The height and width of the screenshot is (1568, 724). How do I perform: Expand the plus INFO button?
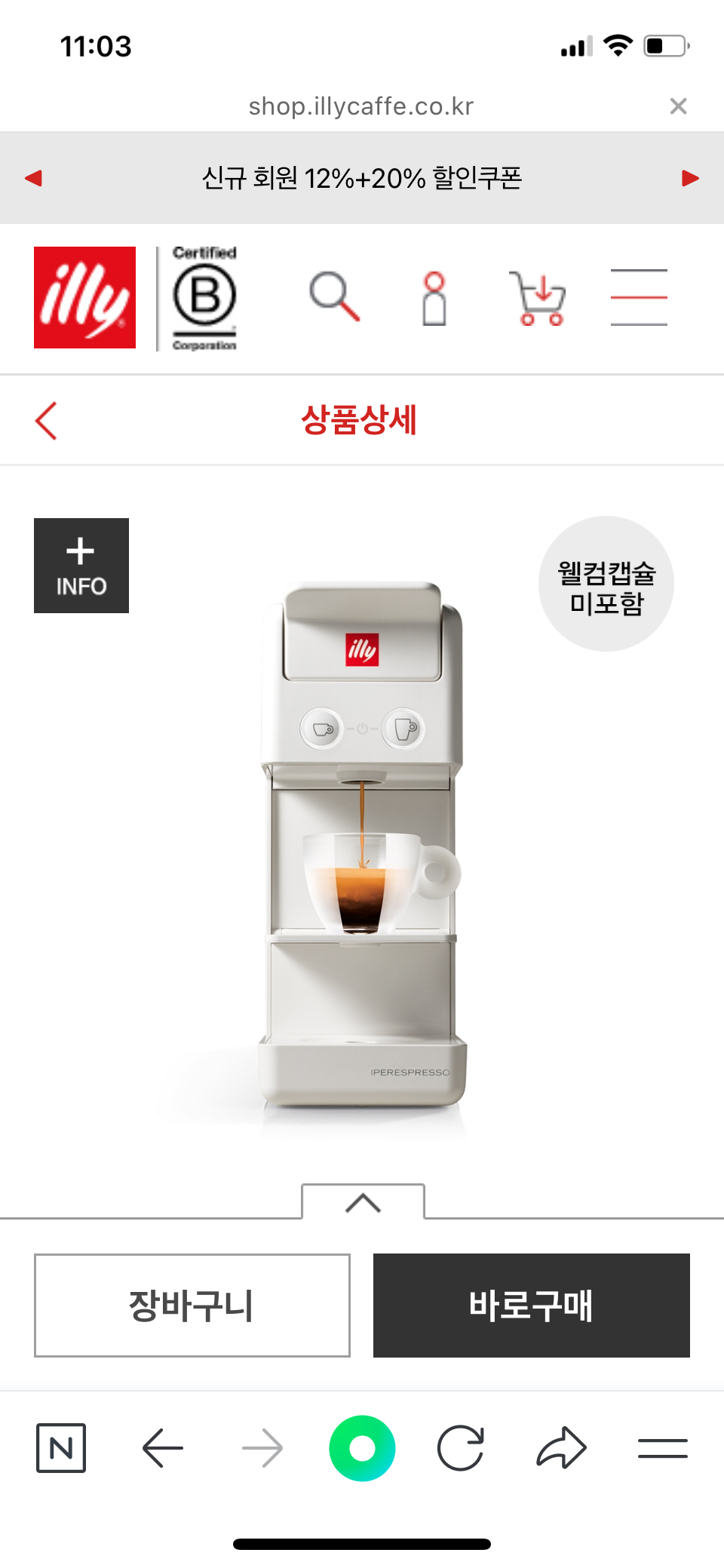(81, 566)
